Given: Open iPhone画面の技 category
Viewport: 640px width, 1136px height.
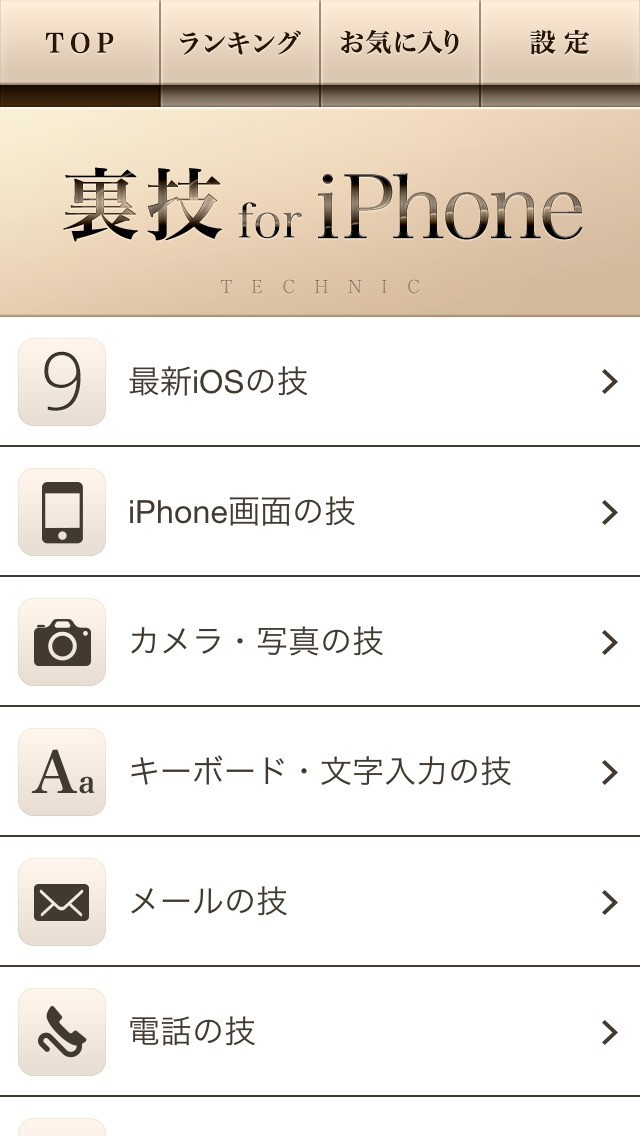Looking at the screenshot, I should click(320, 512).
